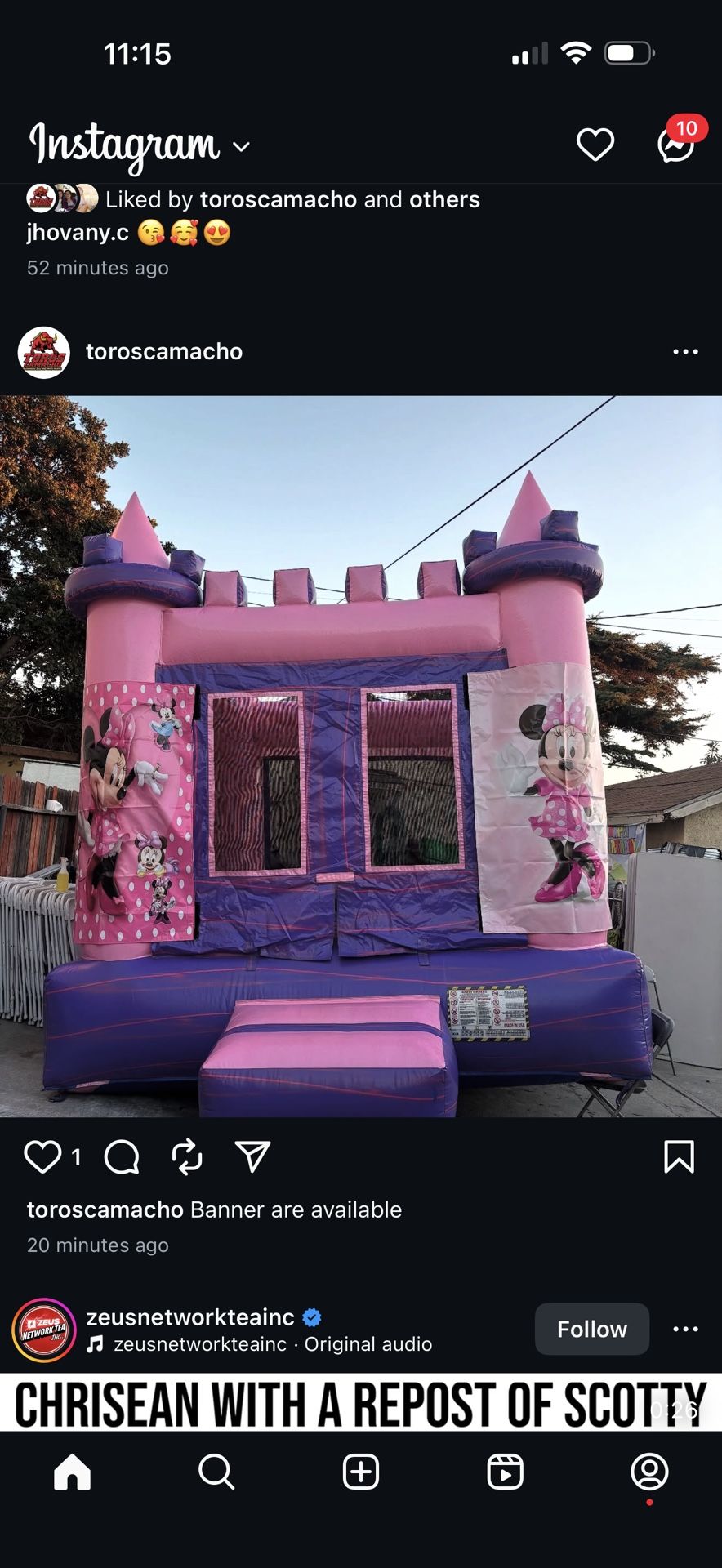
Task: Open options menu for zeusnetworkteainc post
Action: point(685,1329)
